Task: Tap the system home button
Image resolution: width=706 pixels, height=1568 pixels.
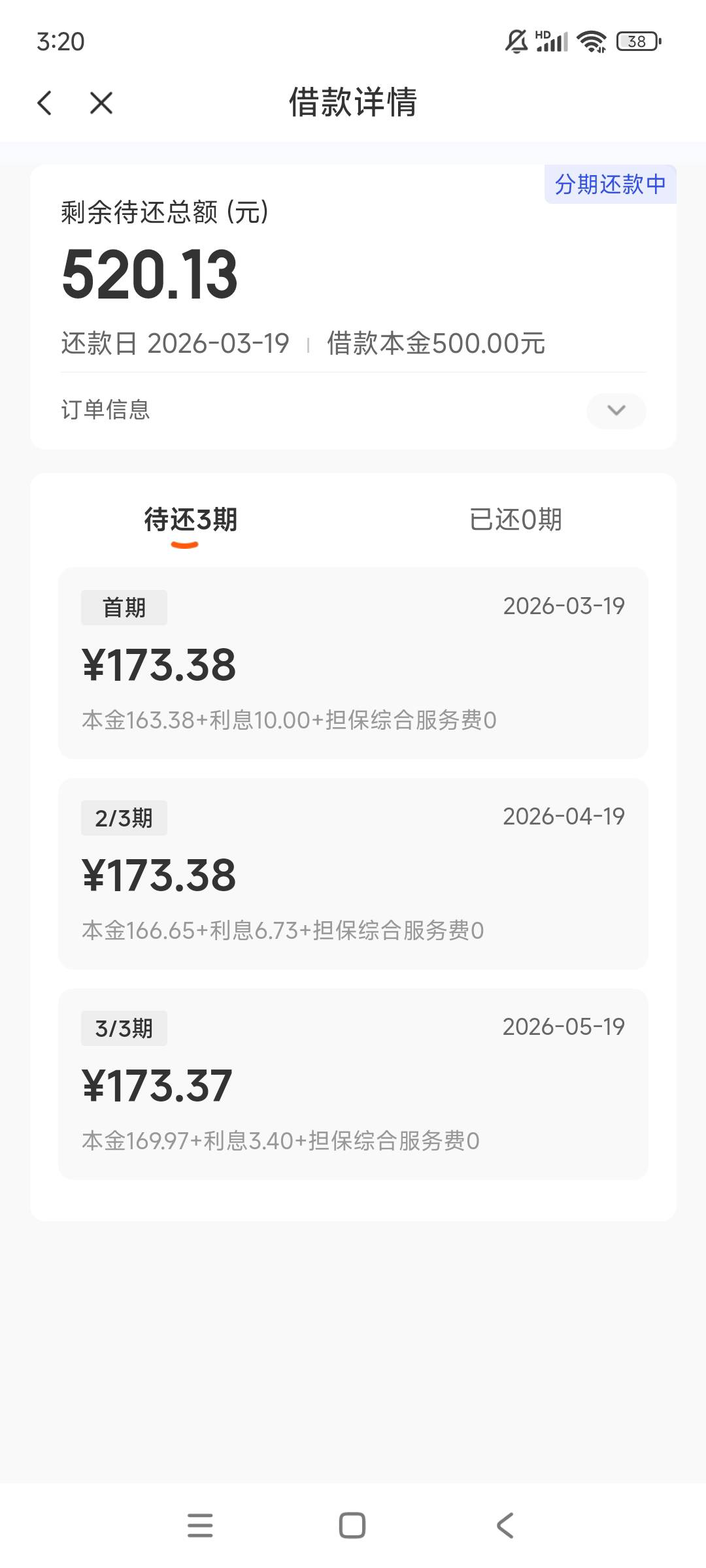Action: pos(352,1526)
